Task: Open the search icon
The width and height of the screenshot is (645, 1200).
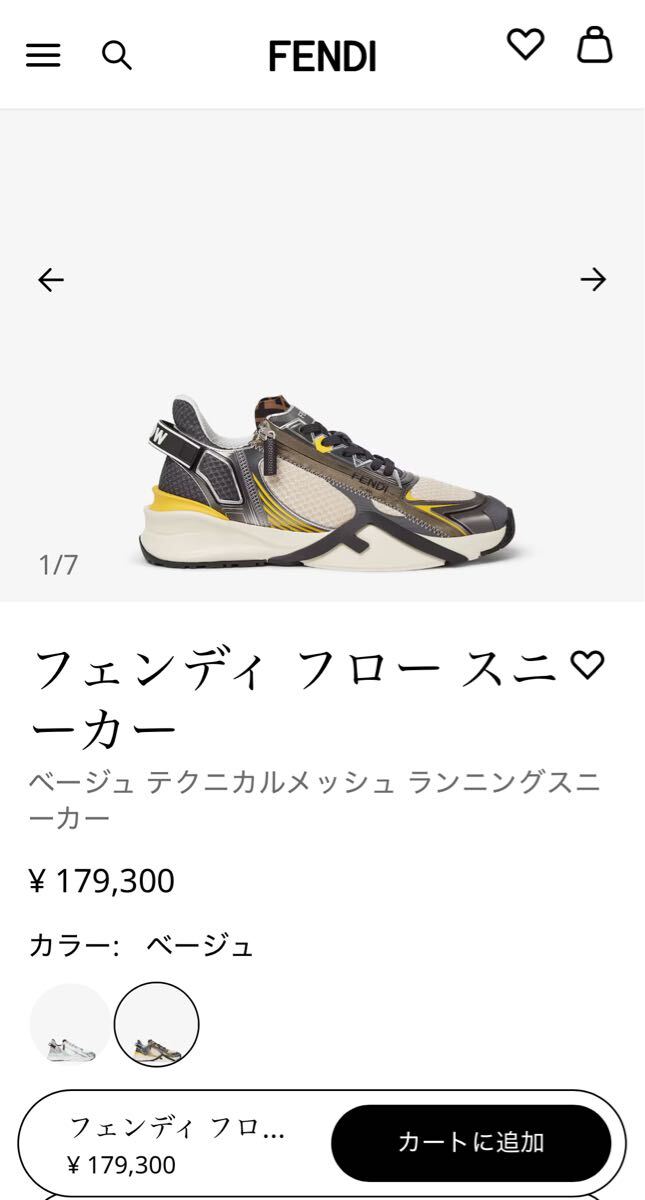Action: coord(117,56)
